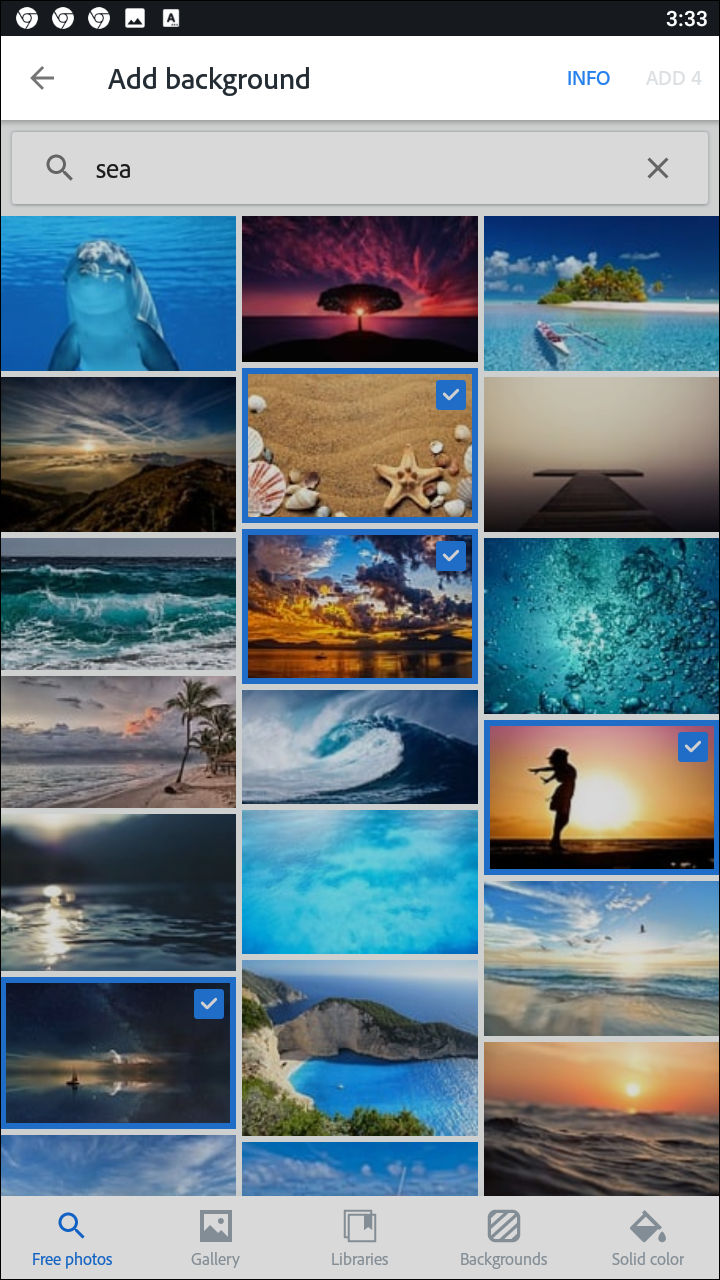Choose the cliff cove beach photo
Image resolution: width=720 pixels, height=1280 pixels.
click(x=359, y=1048)
